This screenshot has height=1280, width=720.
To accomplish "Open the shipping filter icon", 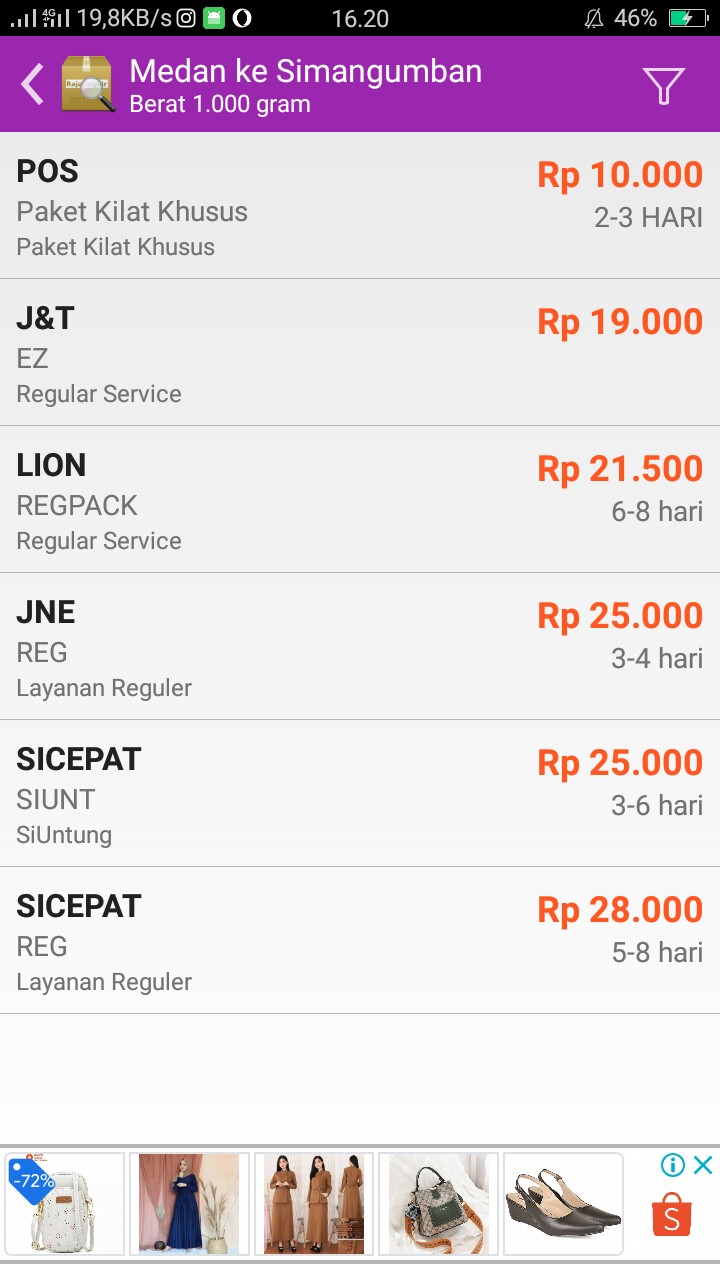I will coord(664,84).
